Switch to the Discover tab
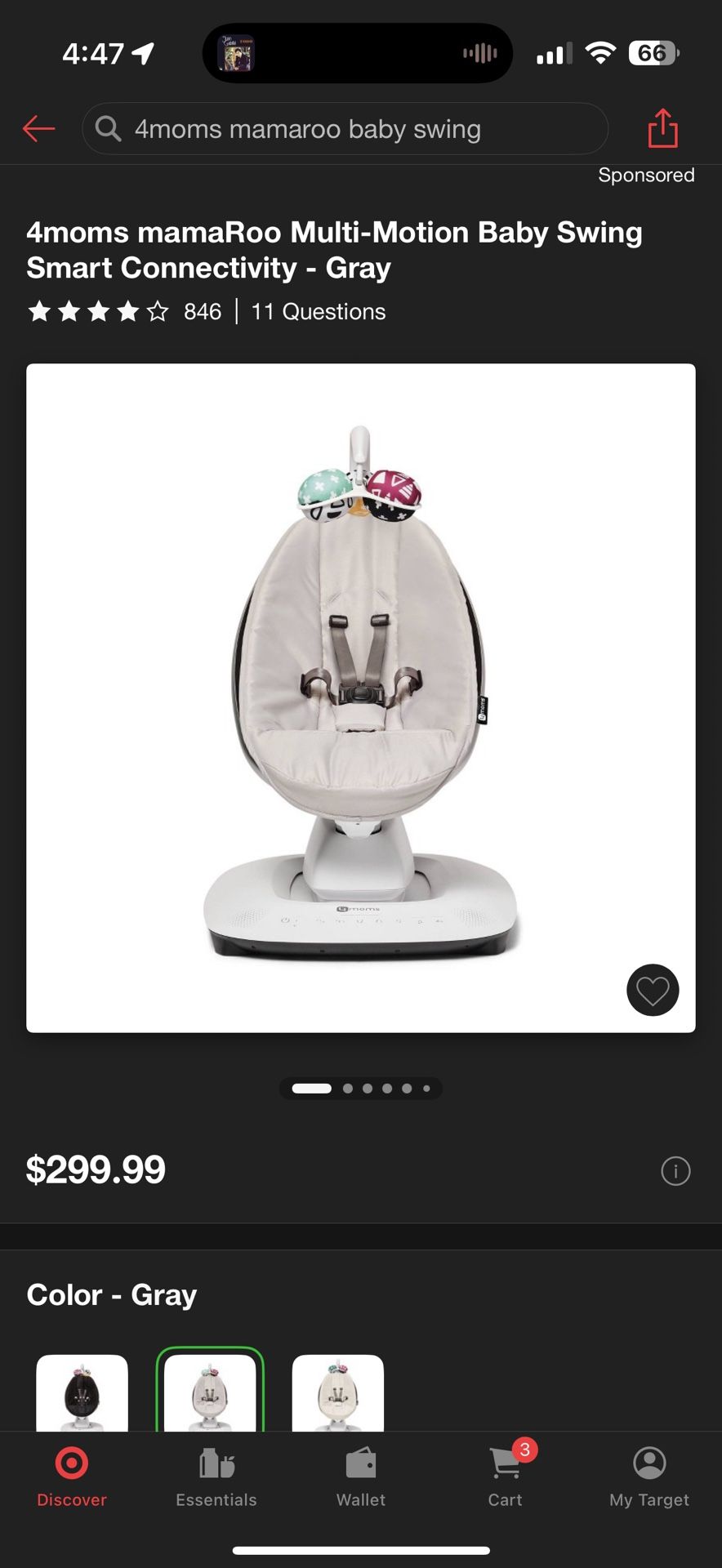 click(72, 1477)
